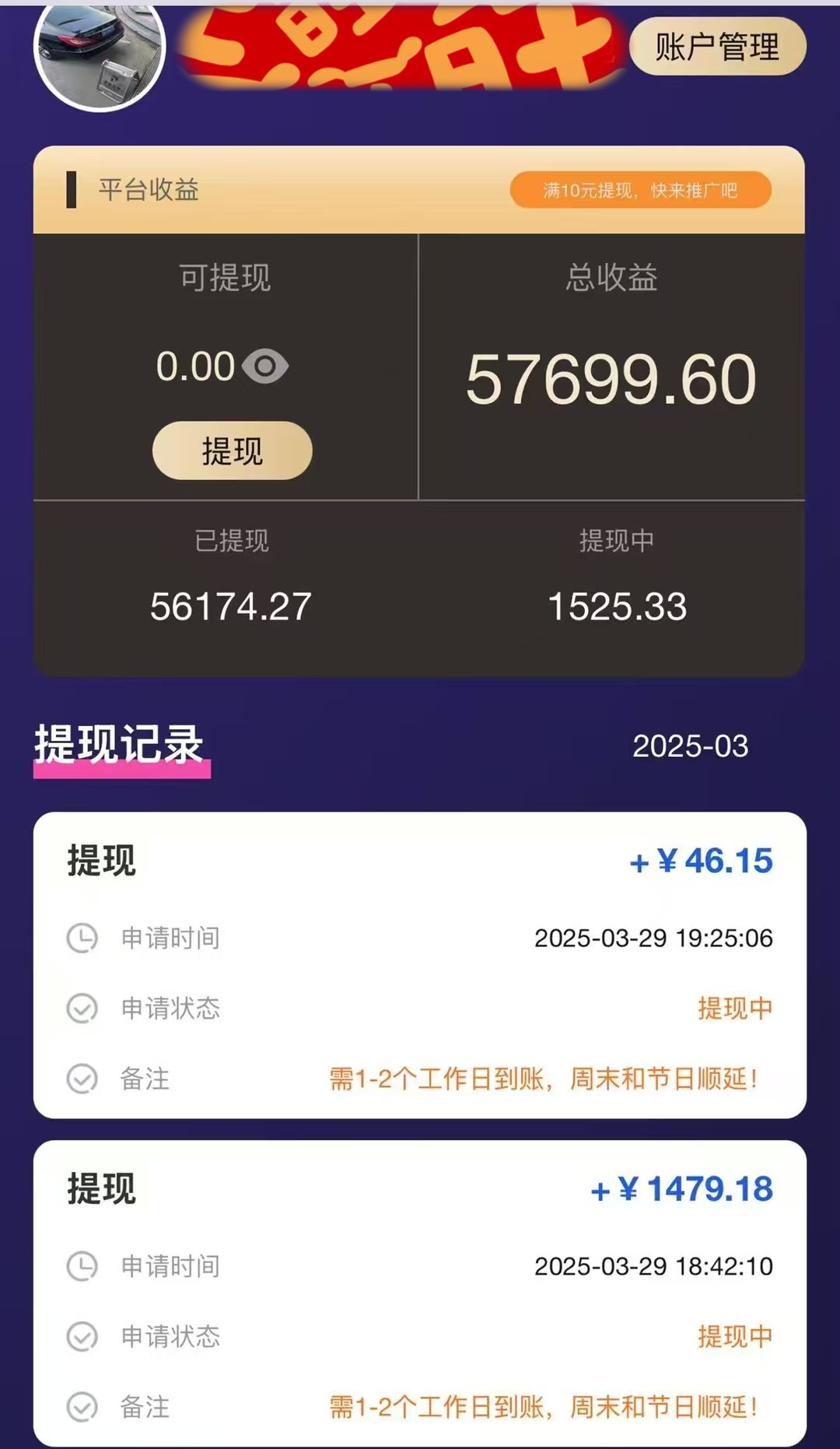Screen dimensions: 840x1449
Task: Open the ¥46.15 withdrawal record
Action: (x=419, y=965)
